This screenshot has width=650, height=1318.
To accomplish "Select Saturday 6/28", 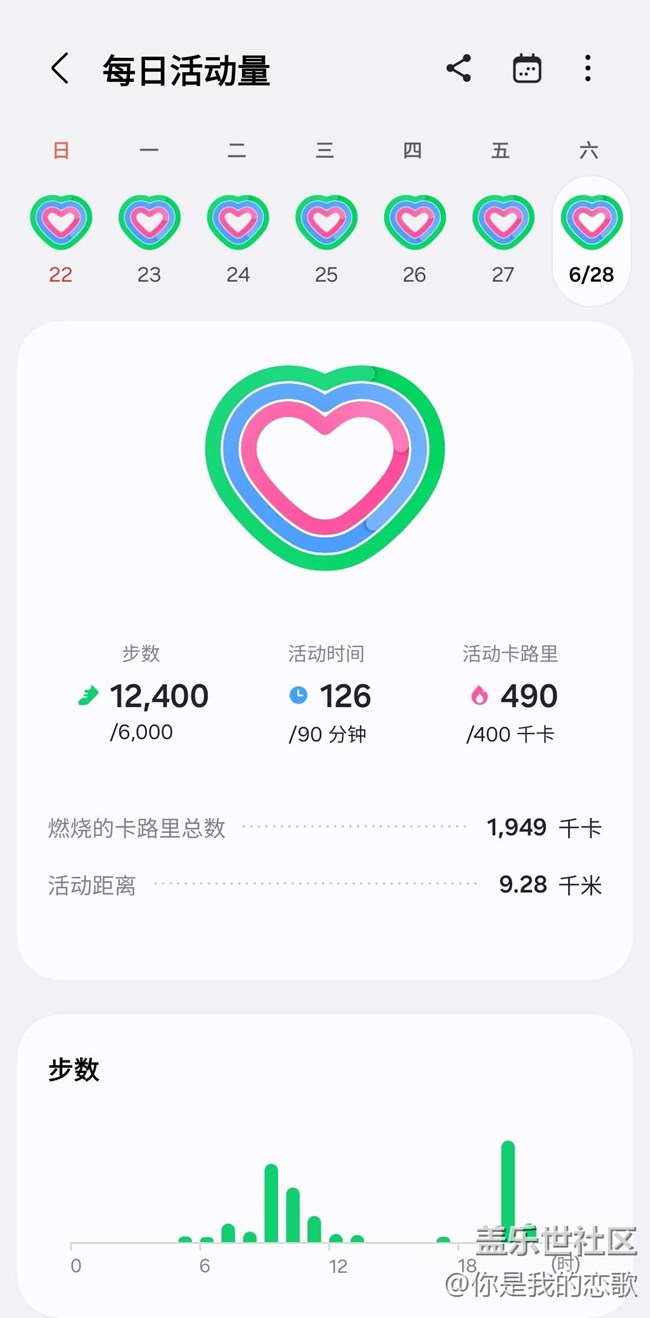I will 591,241.
